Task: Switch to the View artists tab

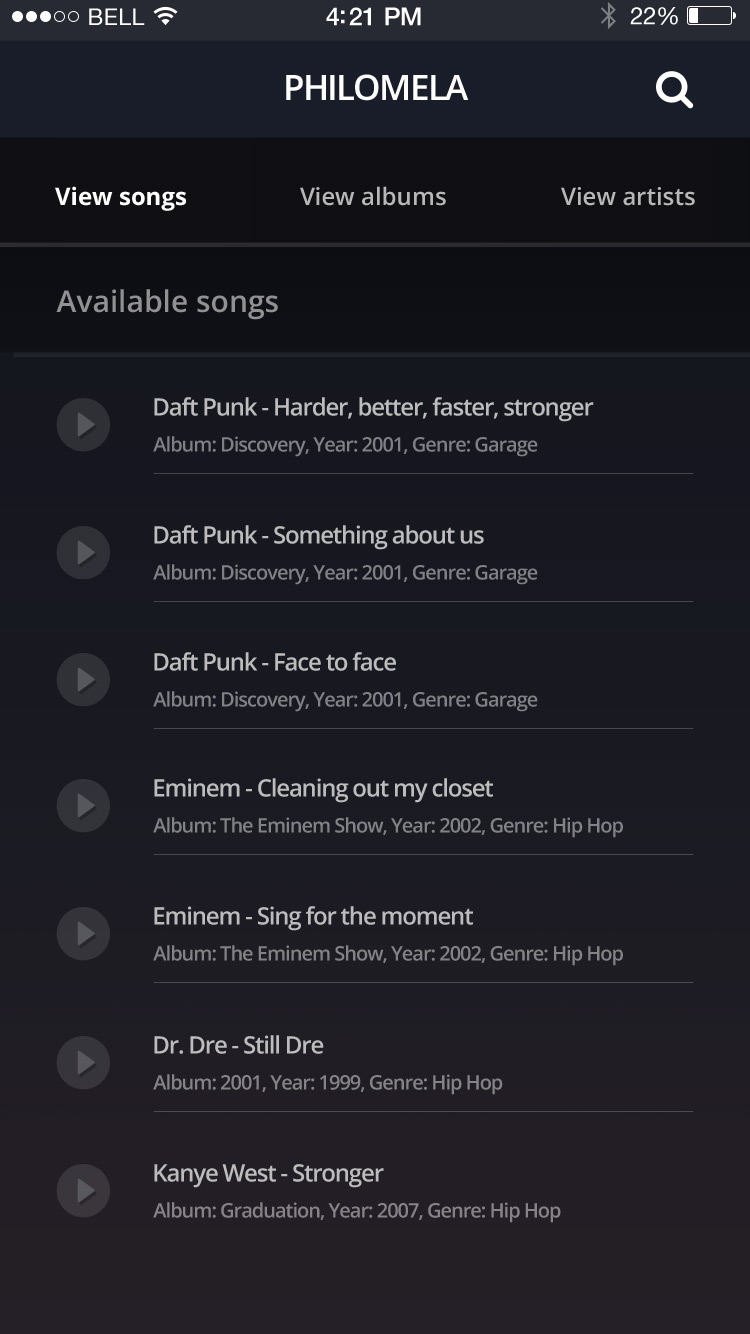Action: pos(628,196)
